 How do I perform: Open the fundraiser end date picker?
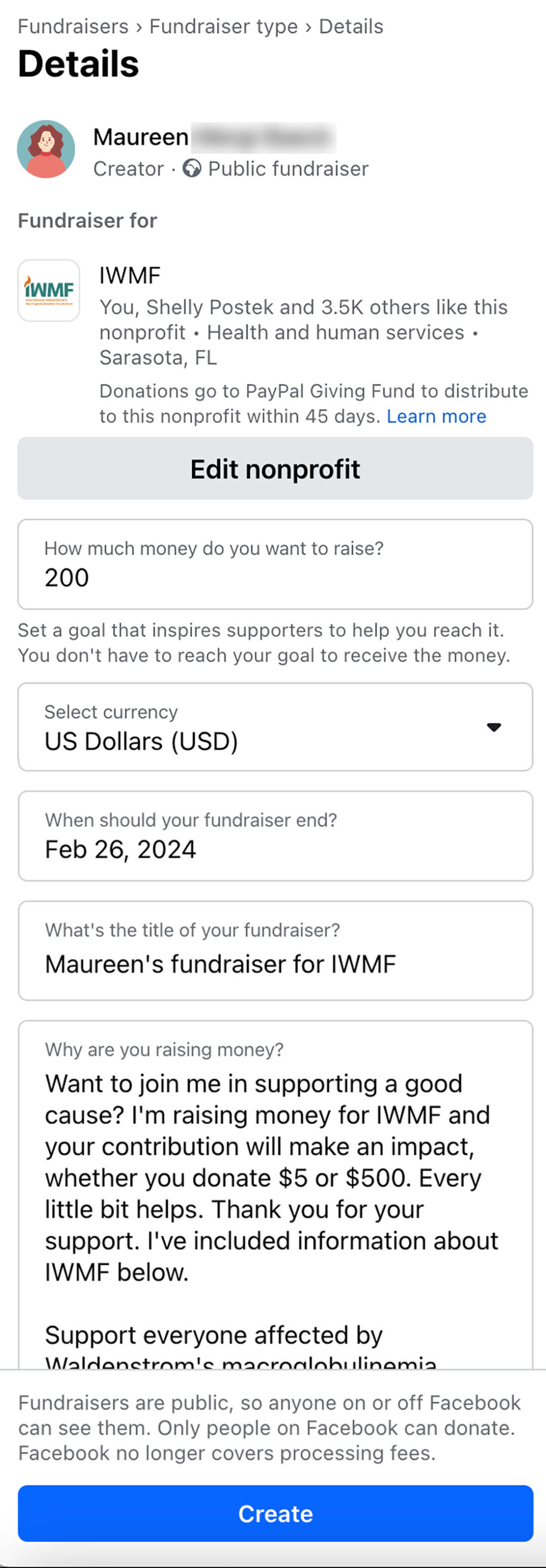[274, 836]
